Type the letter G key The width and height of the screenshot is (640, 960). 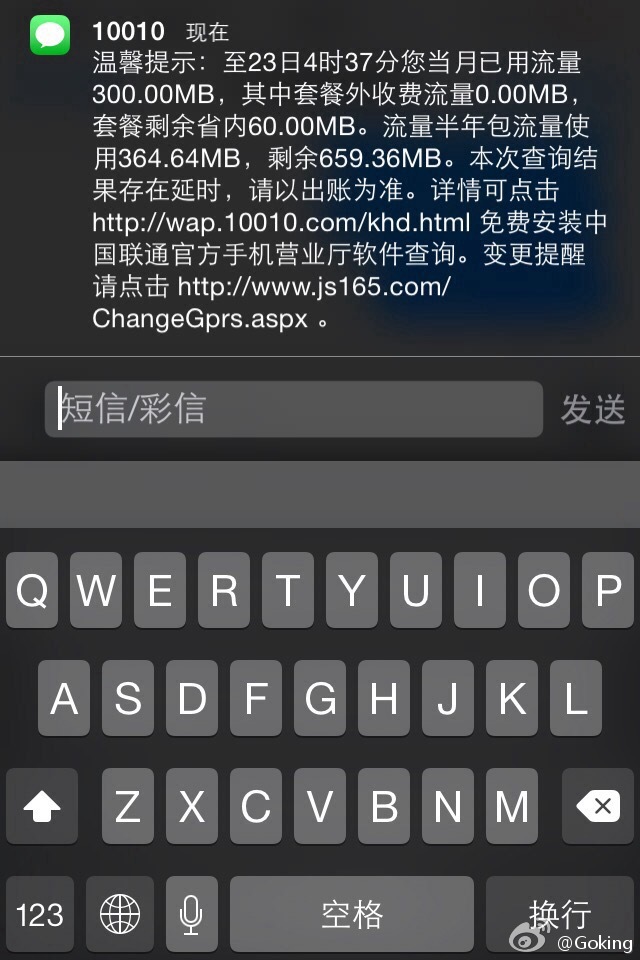coord(320,698)
